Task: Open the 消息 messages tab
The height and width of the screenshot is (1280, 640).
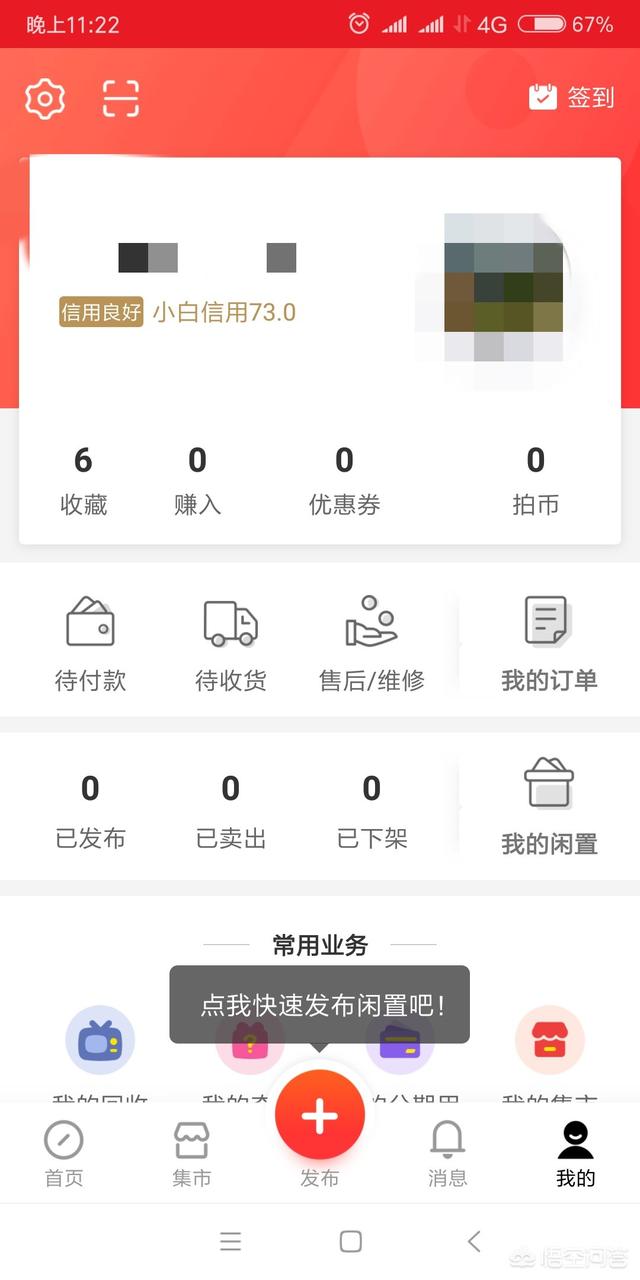Action: (x=447, y=1153)
